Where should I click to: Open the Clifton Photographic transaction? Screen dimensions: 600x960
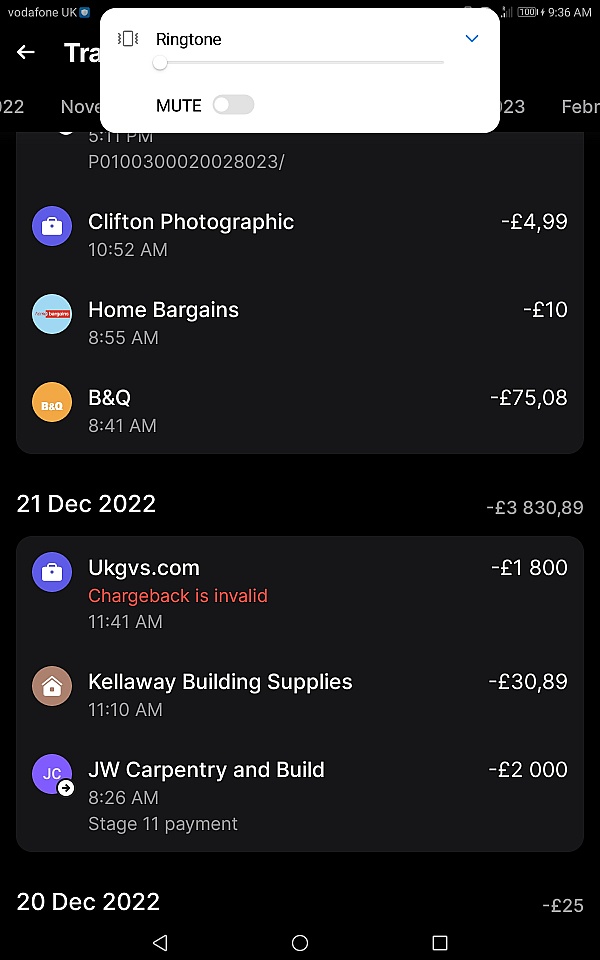[300, 234]
